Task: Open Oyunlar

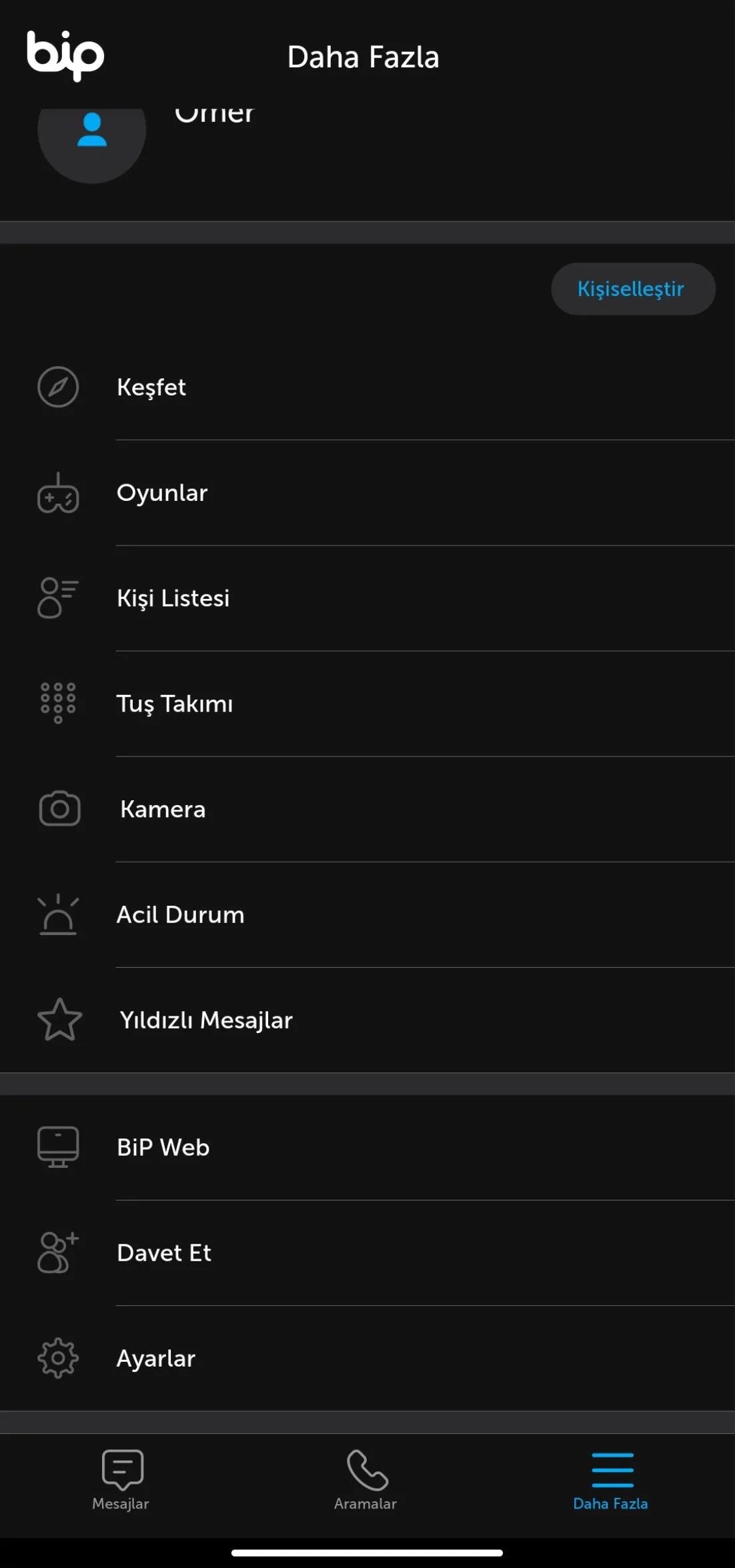Action: pyautogui.click(x=162, y=493)
